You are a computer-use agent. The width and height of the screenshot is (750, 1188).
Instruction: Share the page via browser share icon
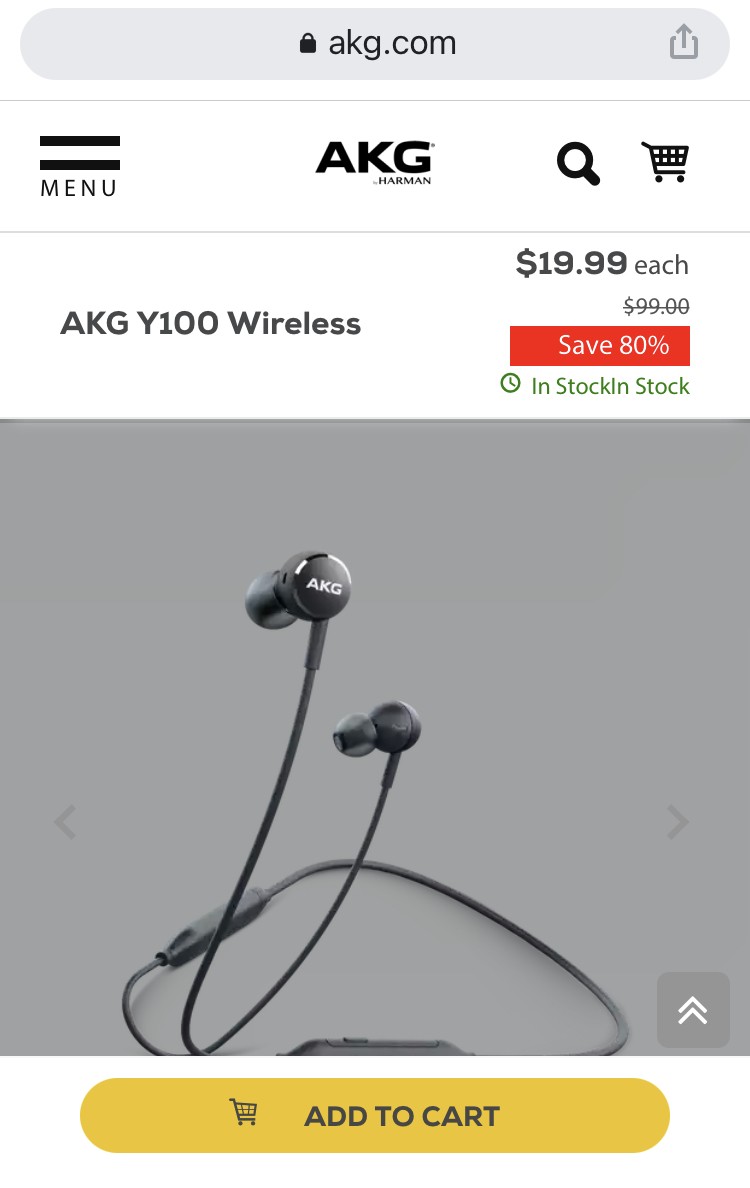[683, 43]
